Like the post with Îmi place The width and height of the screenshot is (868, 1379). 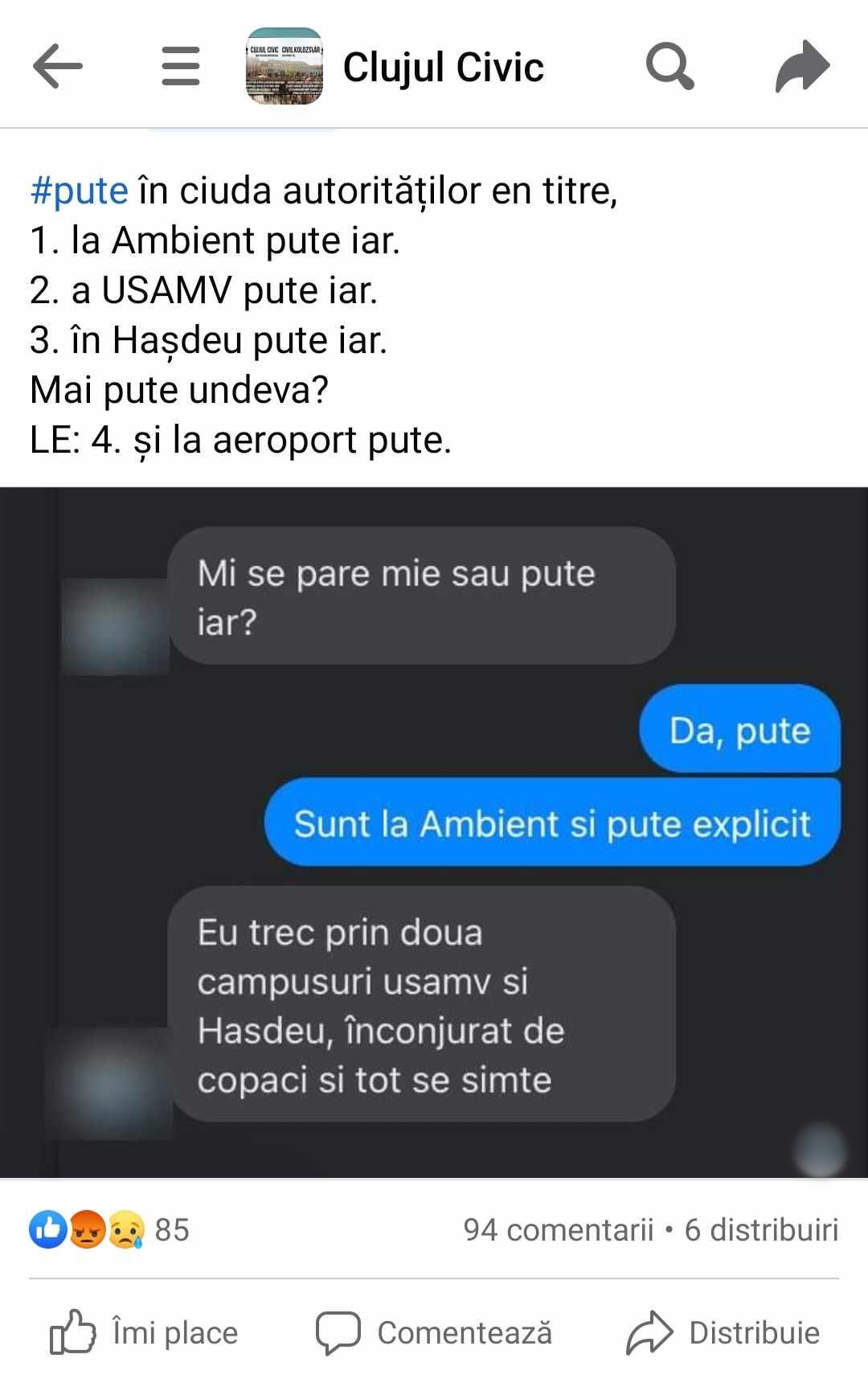pyautogui.click(x=145, y=1332)
